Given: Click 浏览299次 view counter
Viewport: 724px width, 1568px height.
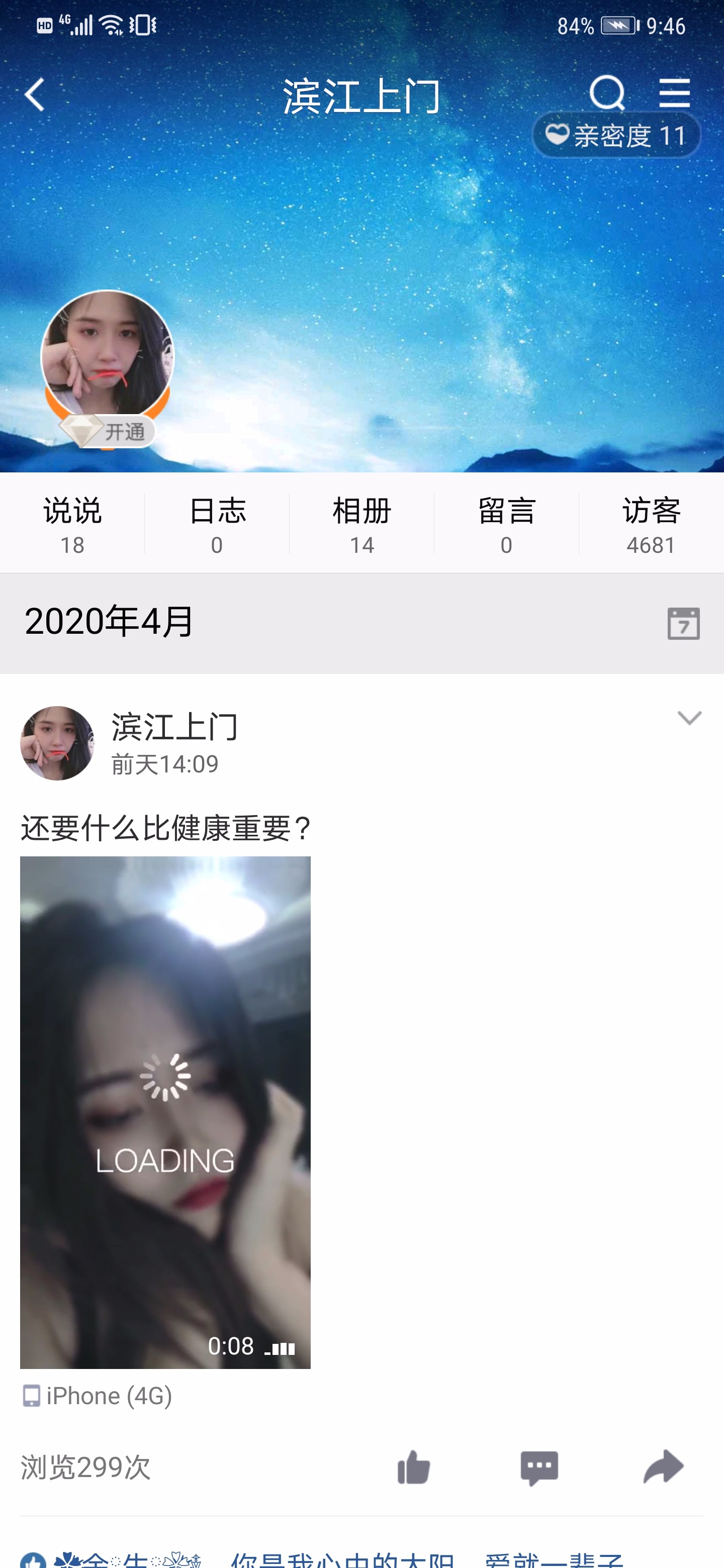Looking at the screenshot, I should pos(85,1468).
